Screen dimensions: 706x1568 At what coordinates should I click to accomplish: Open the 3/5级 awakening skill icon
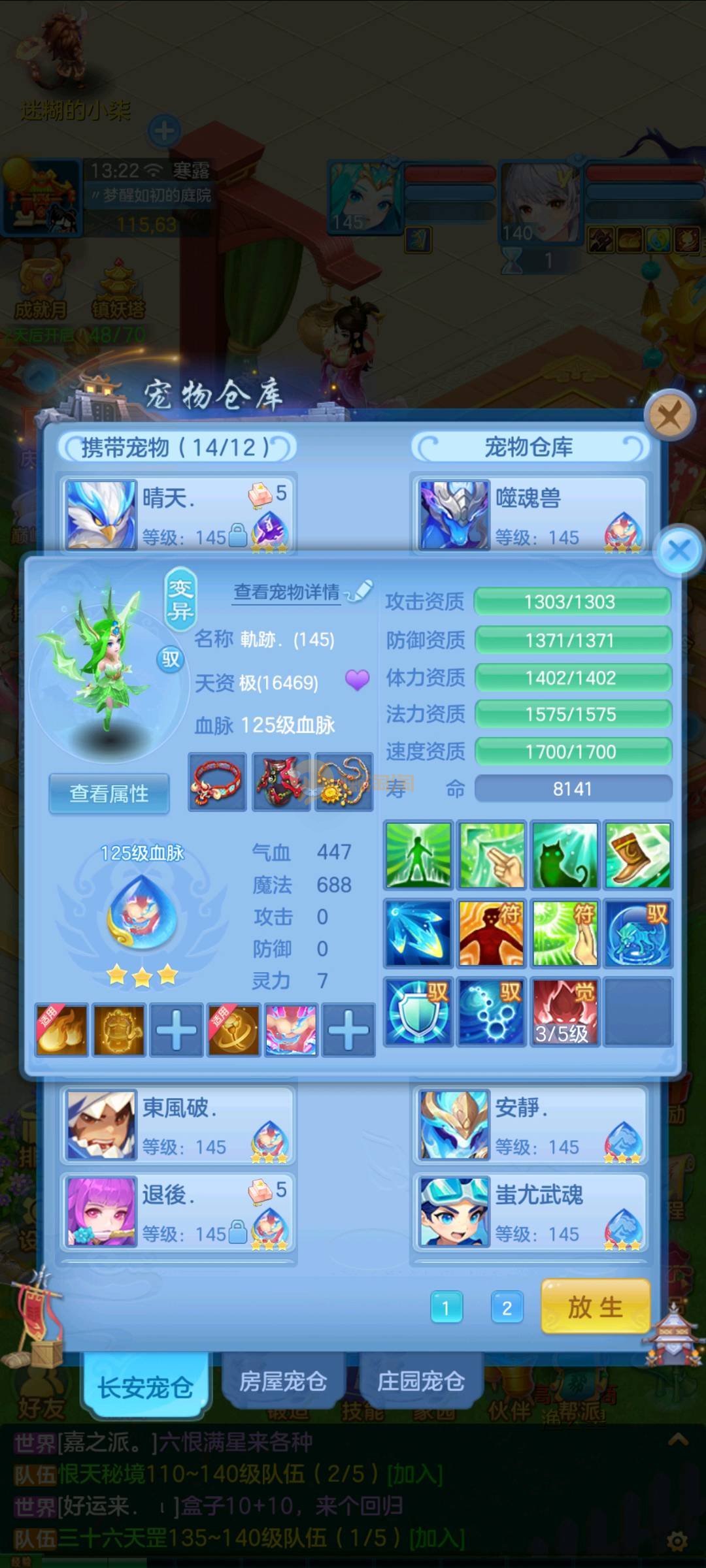coord(564,1011)
